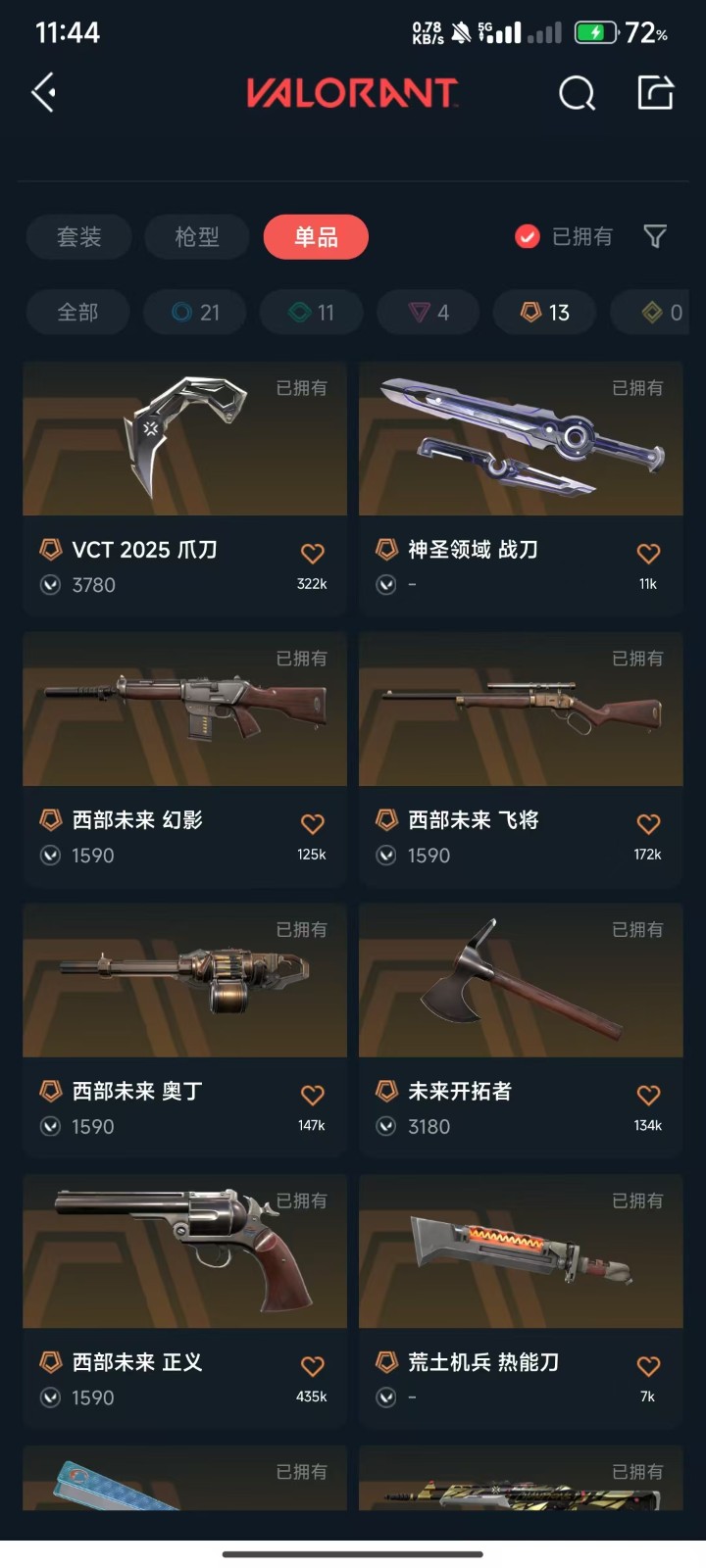Like the 荒土机兵 热能刀 skin

[648, 1366]
